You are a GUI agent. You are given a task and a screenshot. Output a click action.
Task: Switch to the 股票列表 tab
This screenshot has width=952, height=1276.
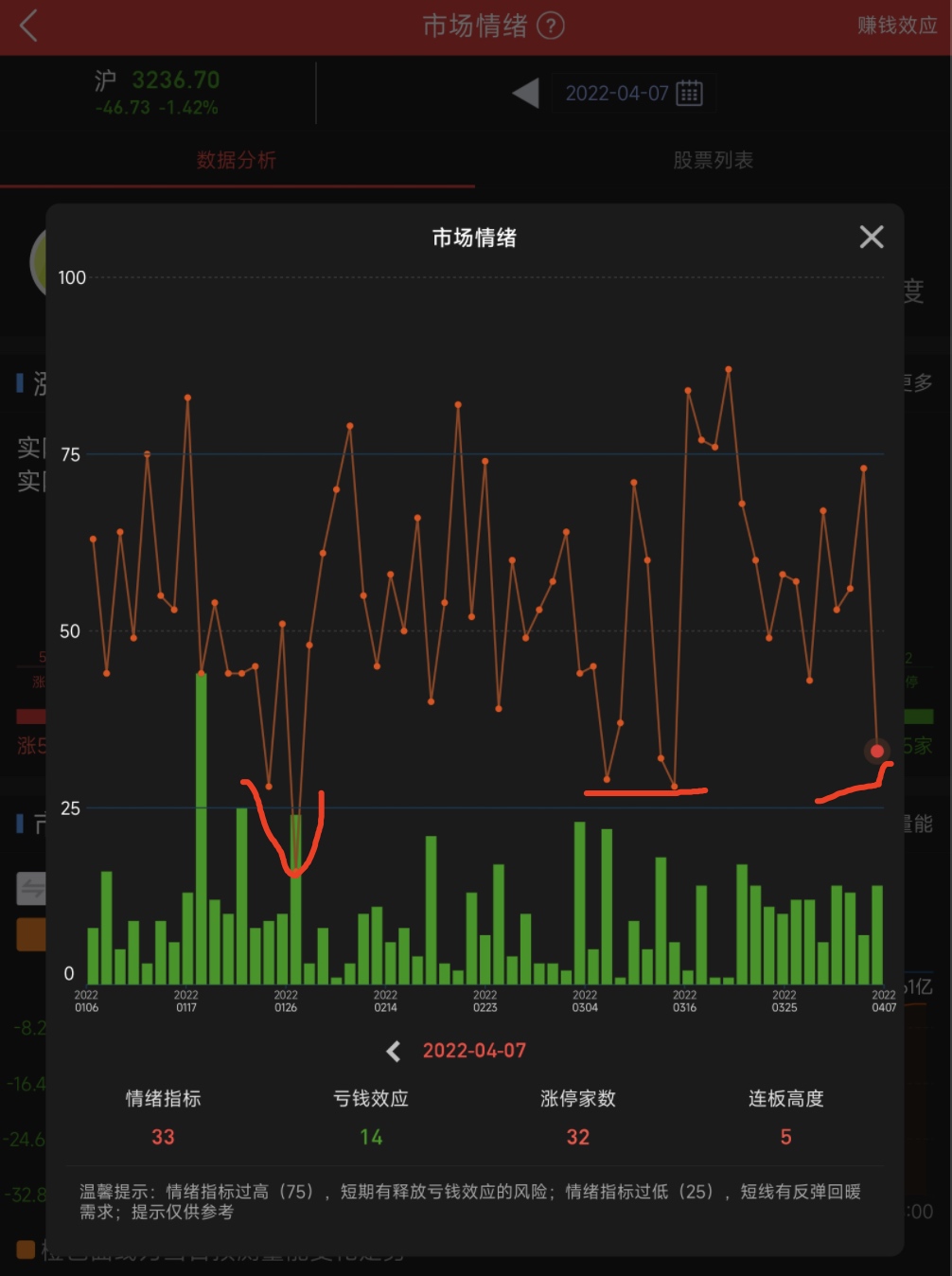point(713,160)
